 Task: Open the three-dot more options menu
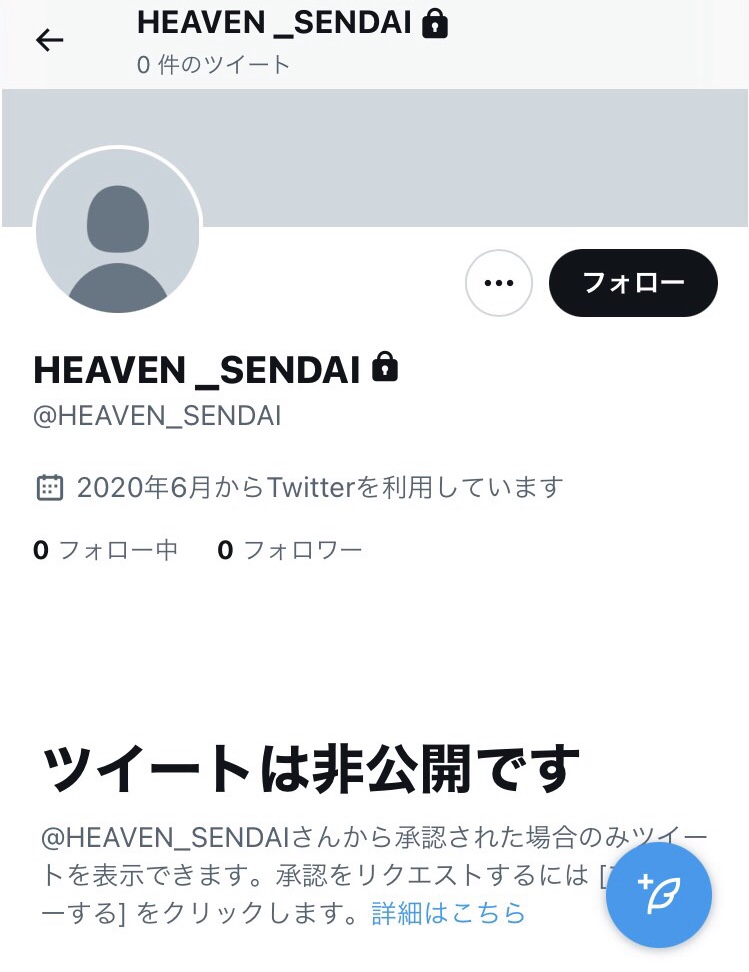pyautogui.click(x=498, y=283)
